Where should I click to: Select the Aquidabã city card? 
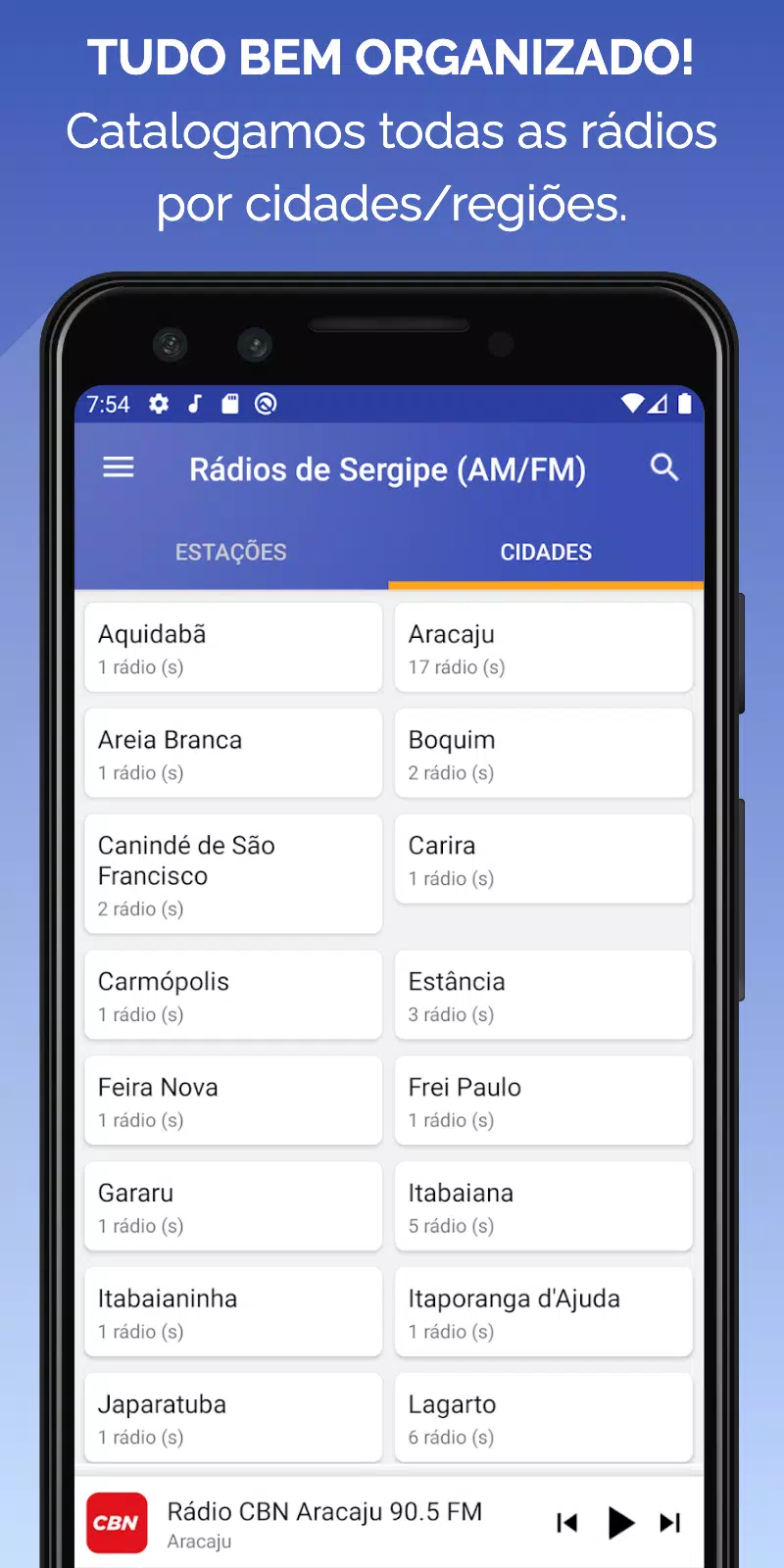coord(232,648)
